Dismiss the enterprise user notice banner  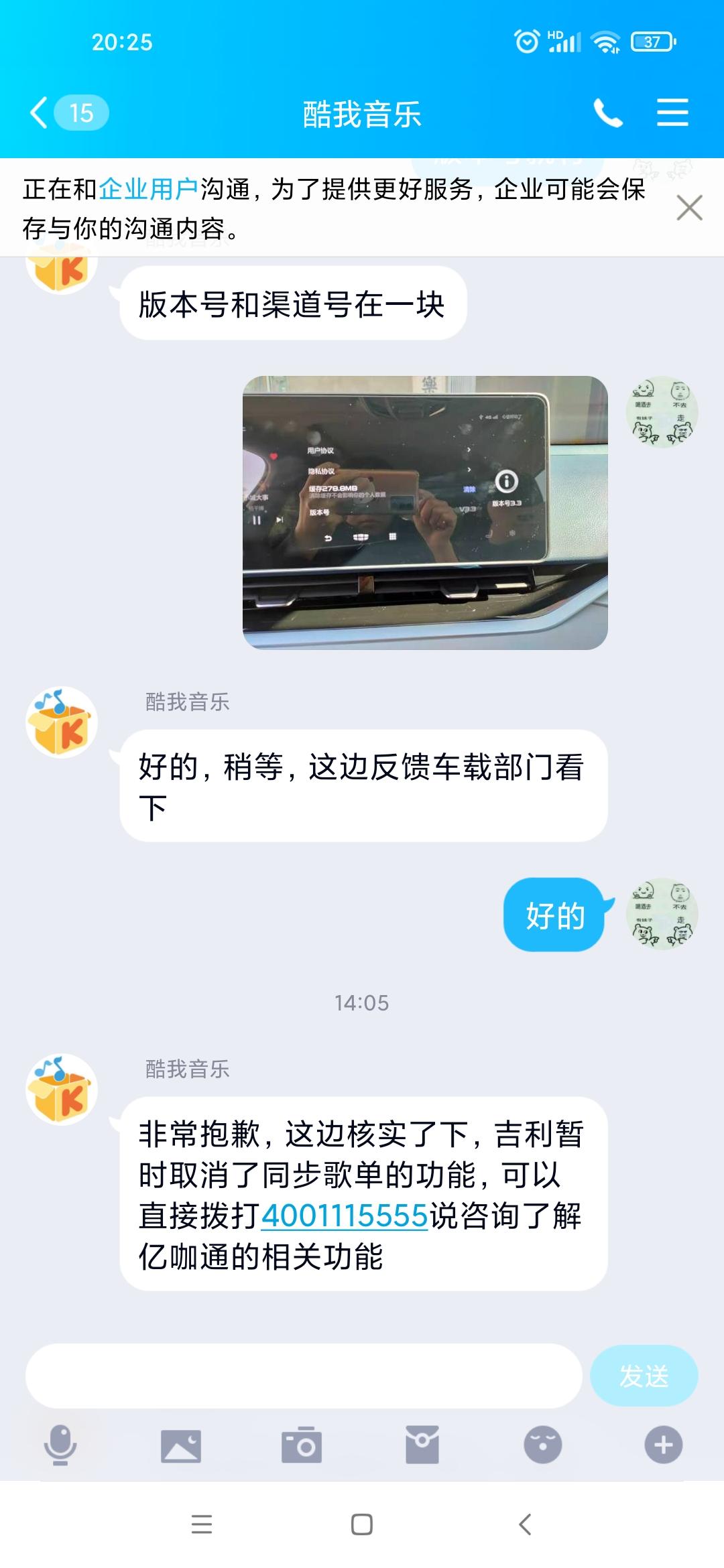[x=689, y=208]
